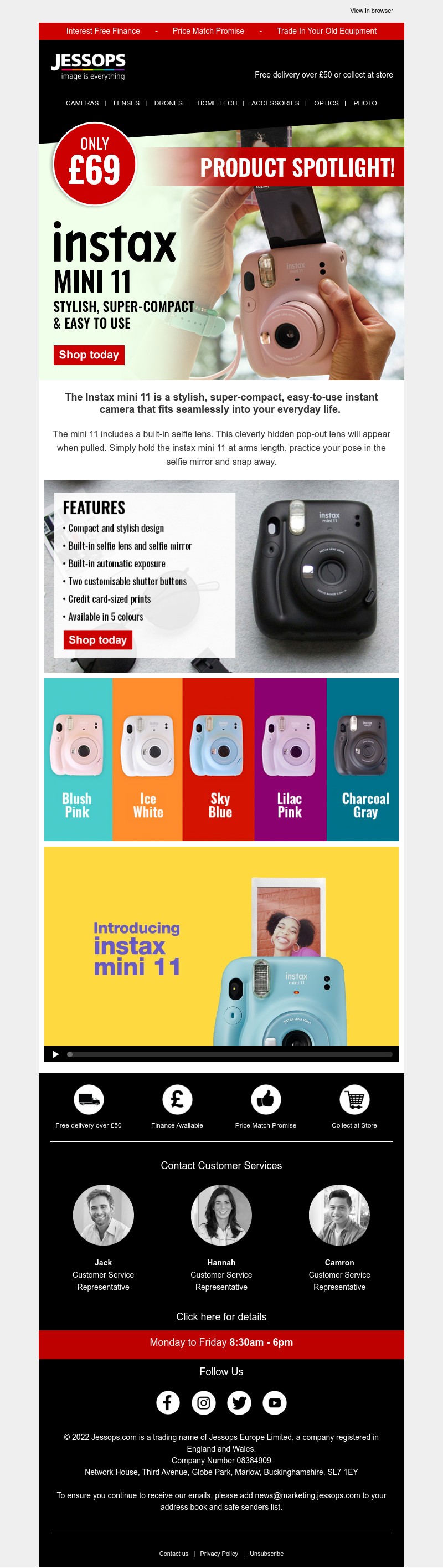This screenshot has width=443, height=1568.
Task: Play the Introducing instax mini 11 video
Action: click(55, 1054)
